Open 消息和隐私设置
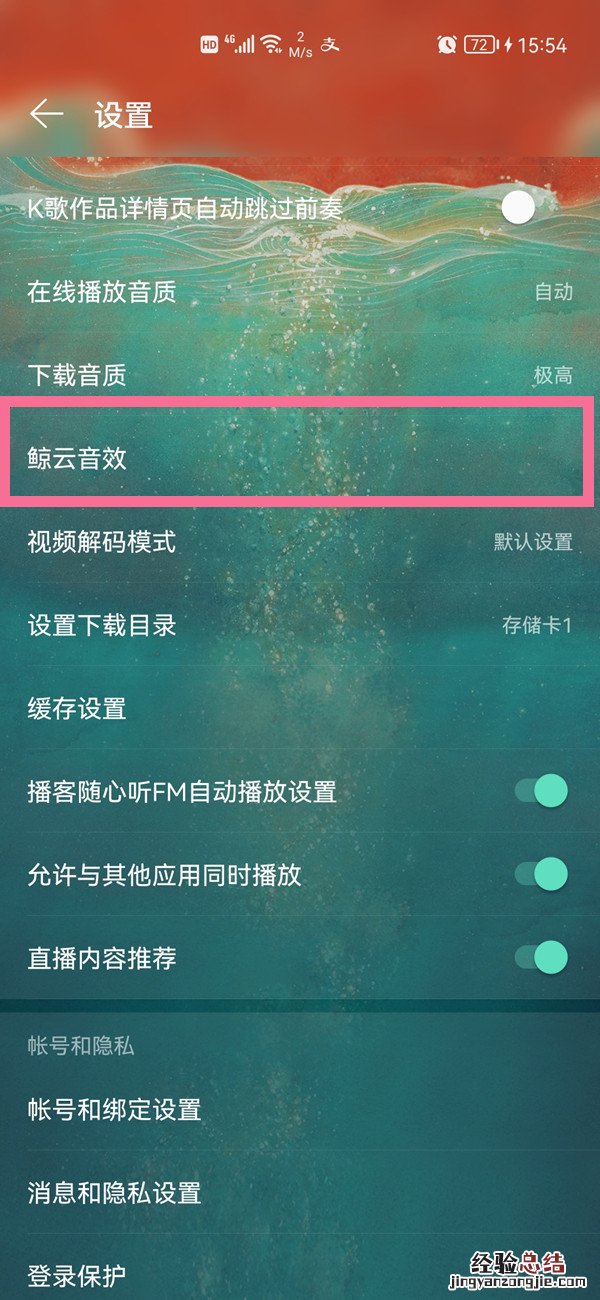This screenshot has height=1300, width=600. tap(300, 1192)
